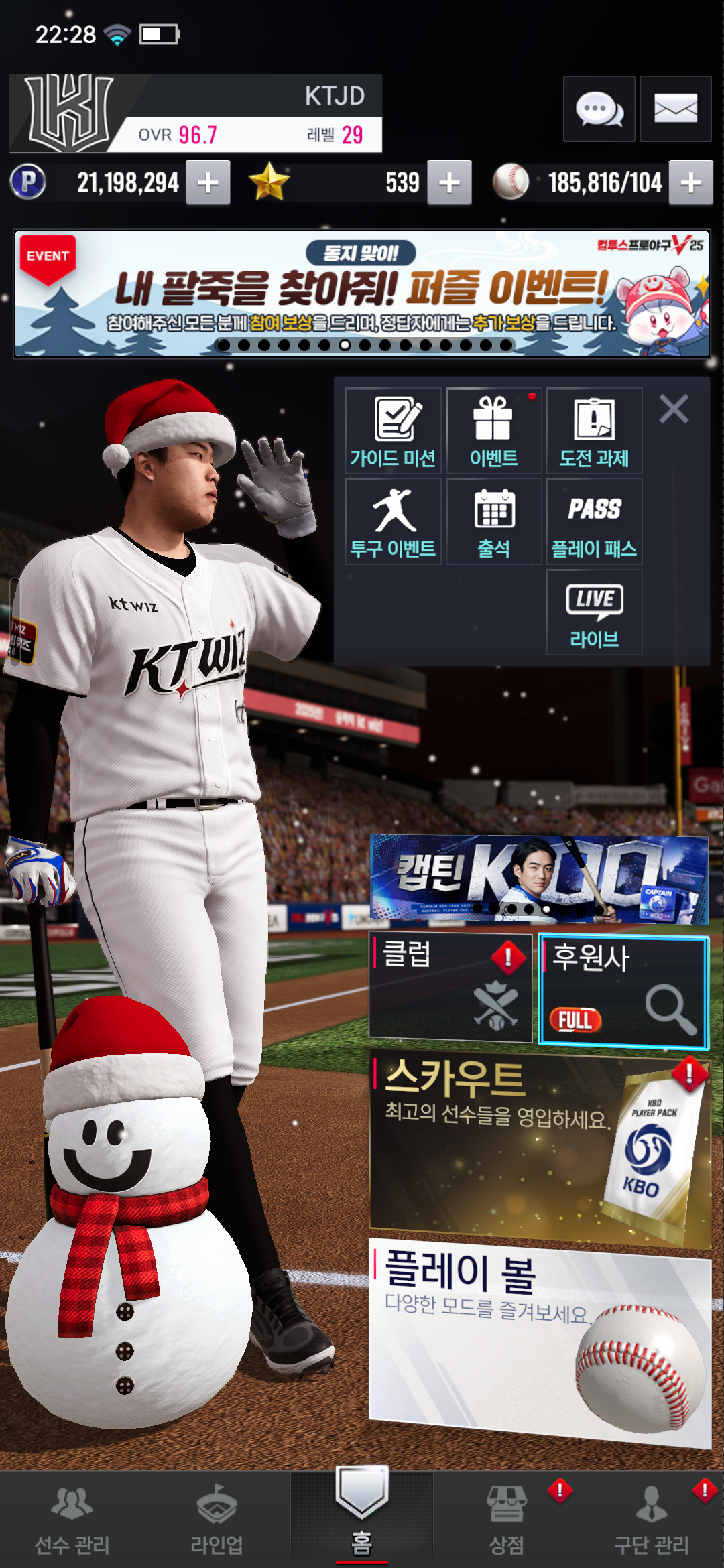
Task: Open 투구 이벤트 pitching event
Action: [x=393, y=522]
